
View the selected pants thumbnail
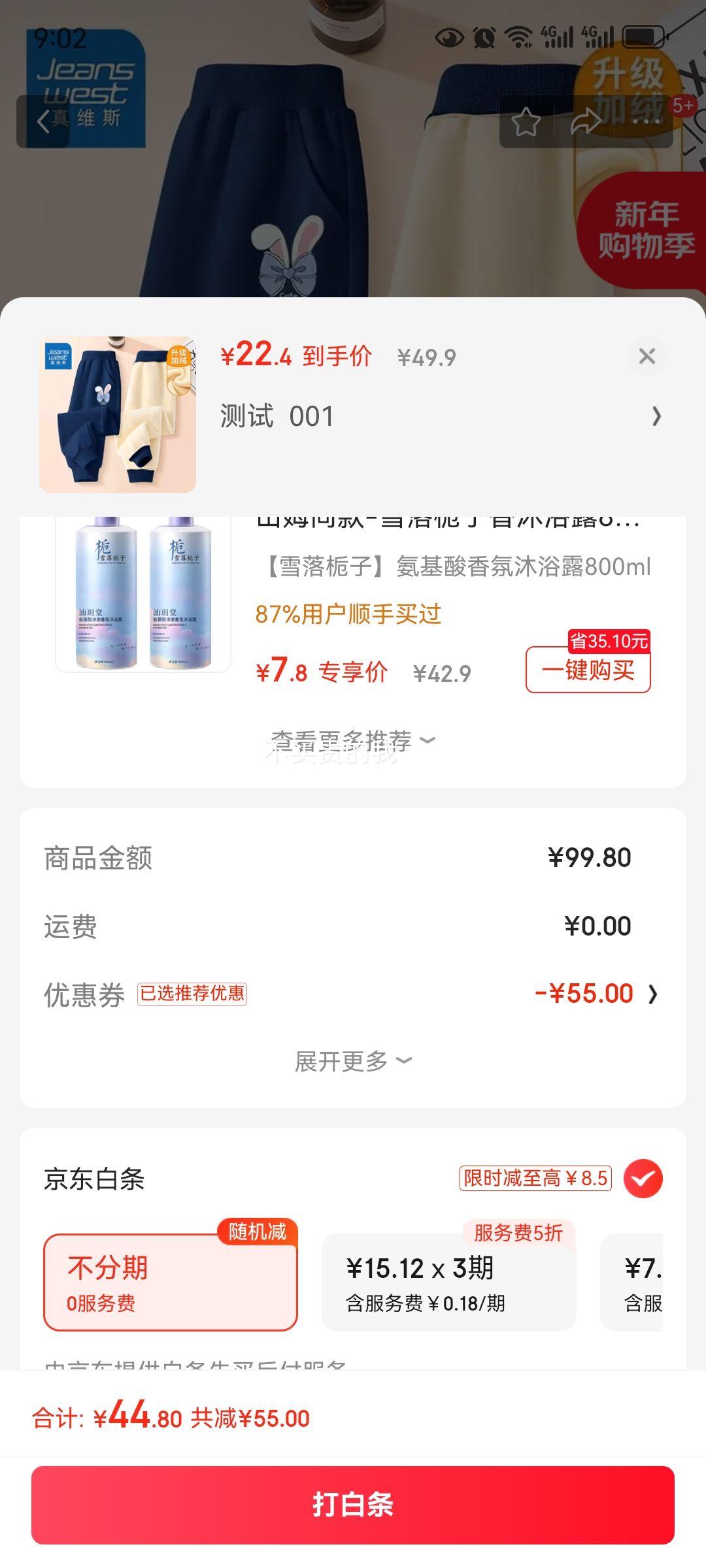pyautogui.click(x=118, y=415)
